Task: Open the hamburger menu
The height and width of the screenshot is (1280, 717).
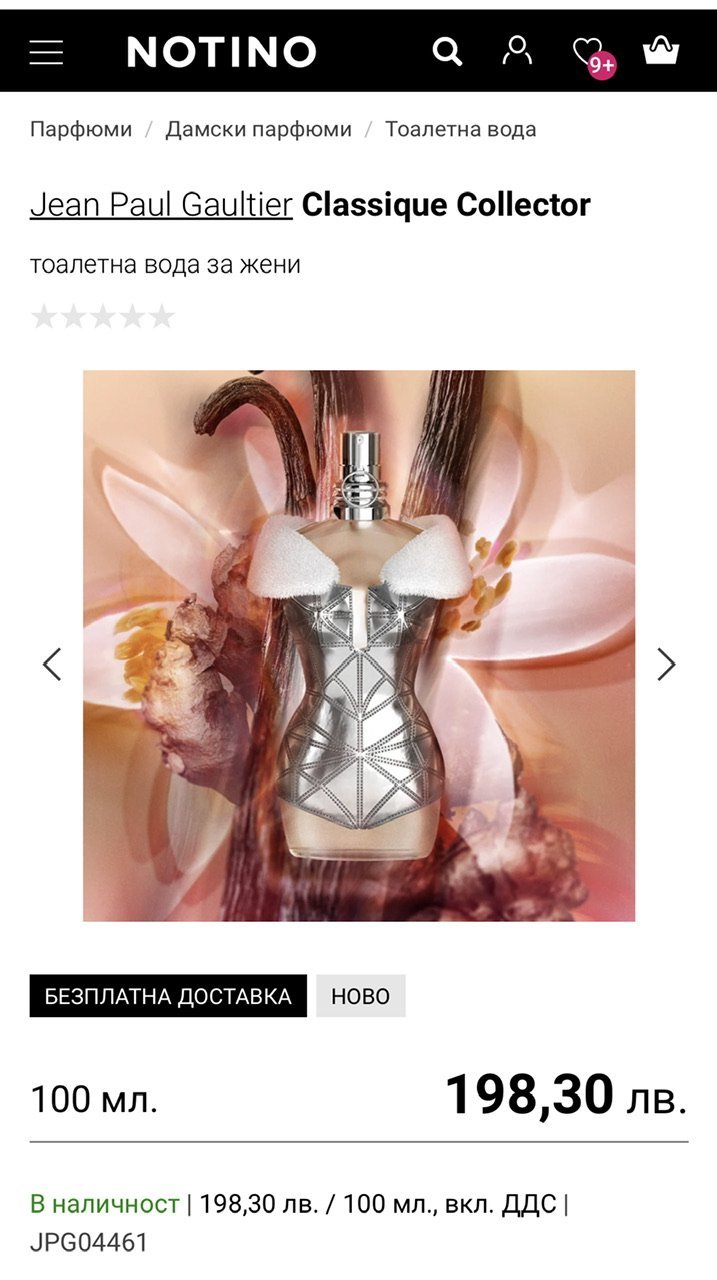Action: 46,52
